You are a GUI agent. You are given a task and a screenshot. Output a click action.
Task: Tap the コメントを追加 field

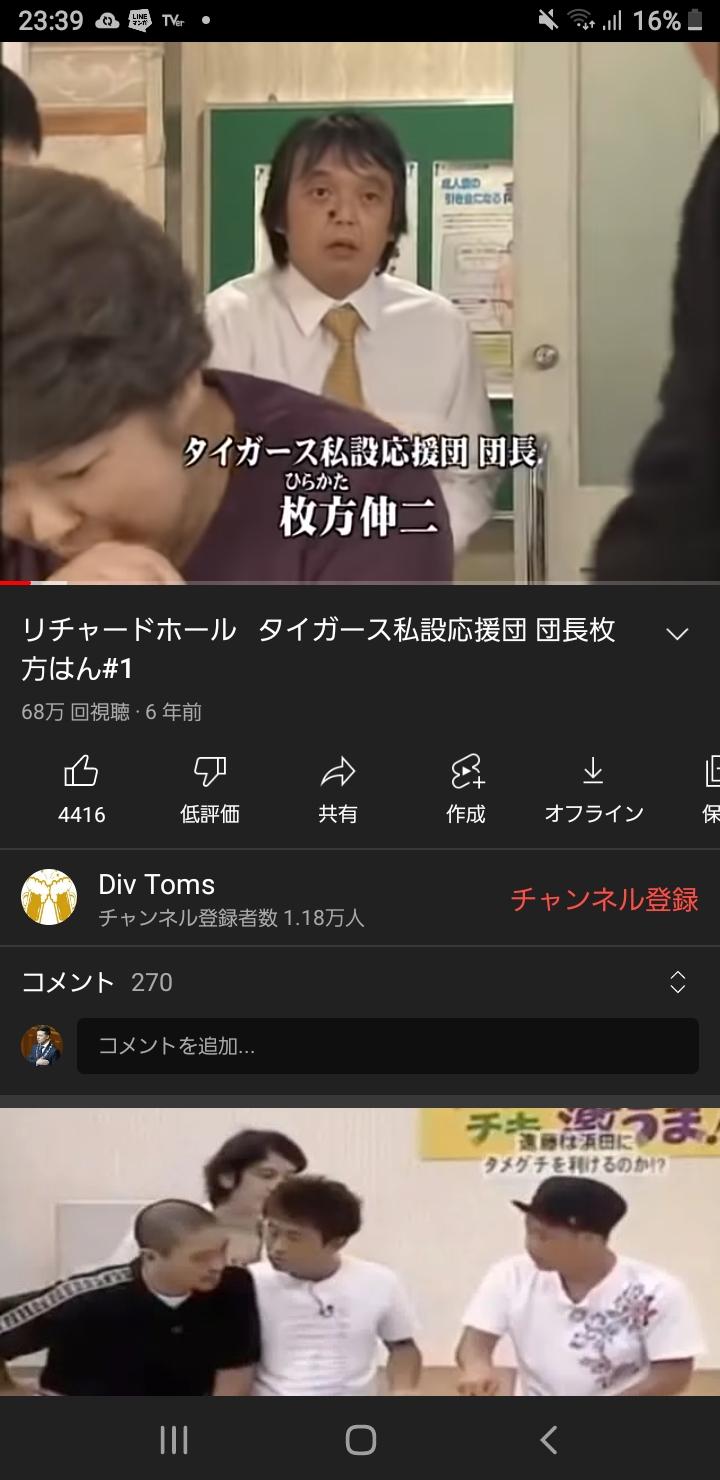click(387, 1046)
